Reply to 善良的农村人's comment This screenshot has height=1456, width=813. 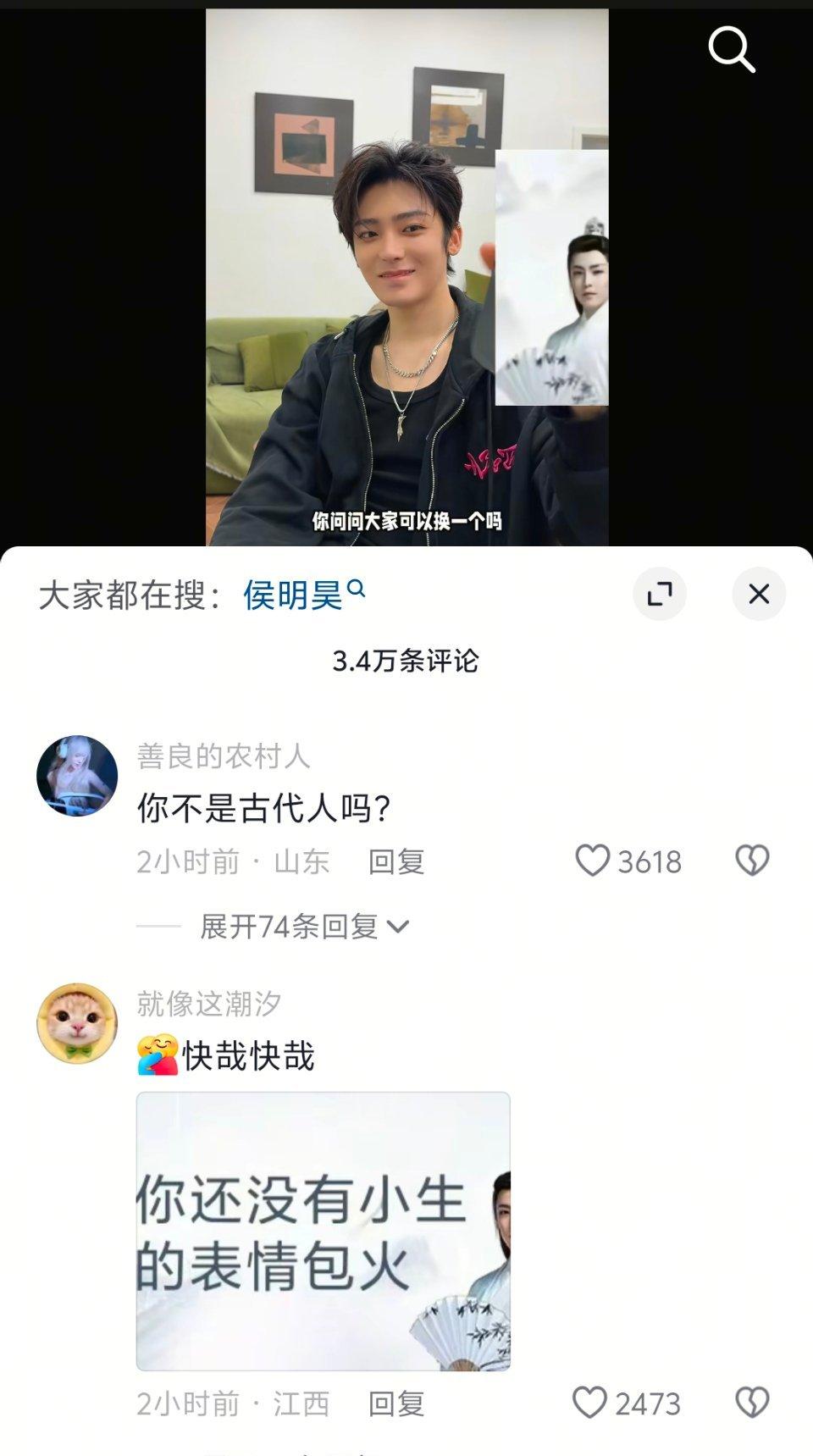pos(395,861)
